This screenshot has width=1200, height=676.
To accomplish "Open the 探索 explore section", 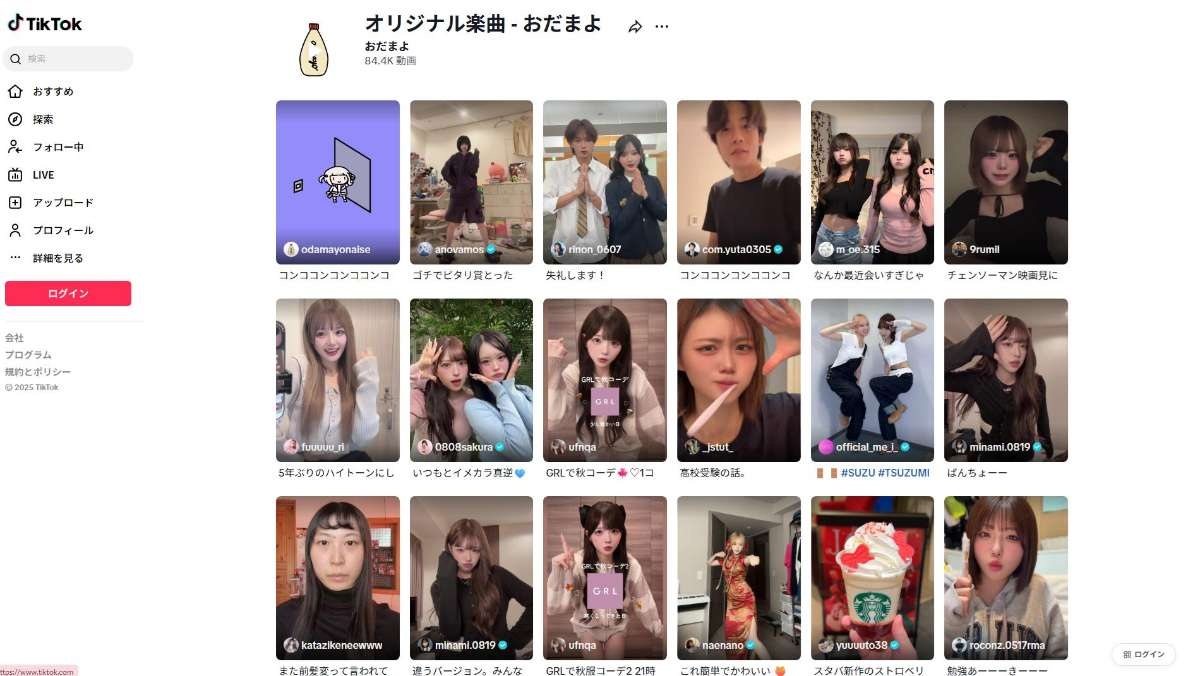I will click(x=42, y=119).
